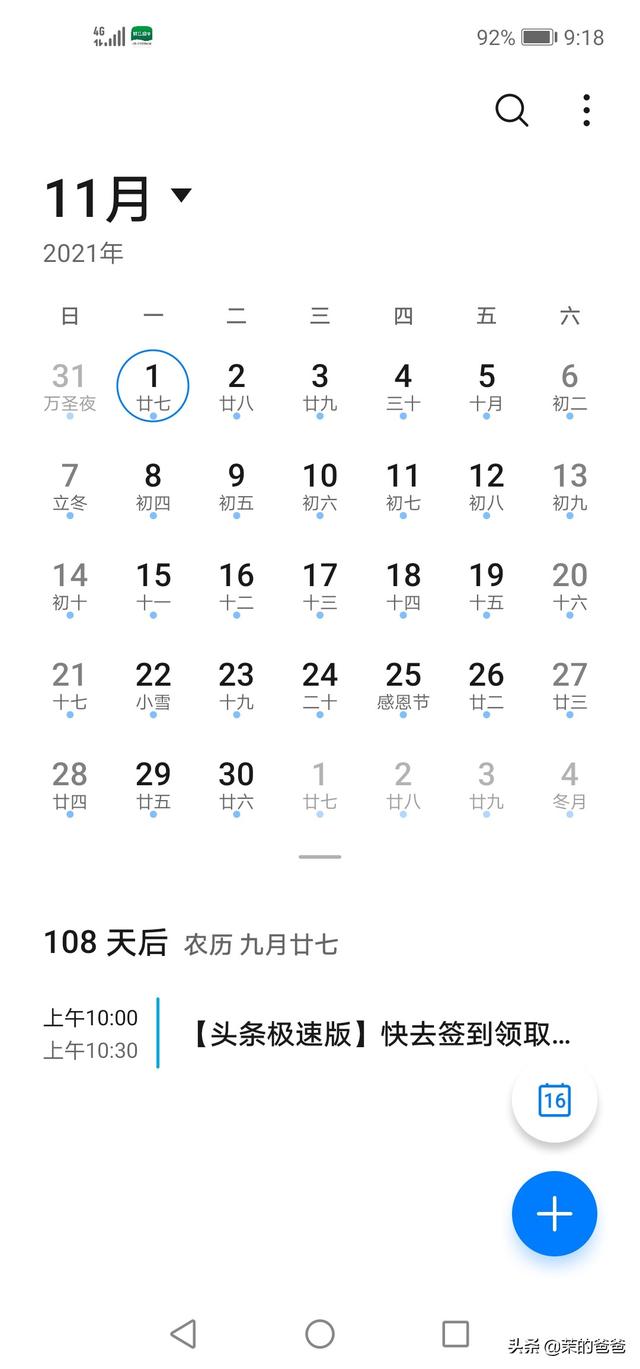Image resolution: width=640 pixels, height=1369 pixels.
Task: Go back using the system back button
Action: 183,1333
